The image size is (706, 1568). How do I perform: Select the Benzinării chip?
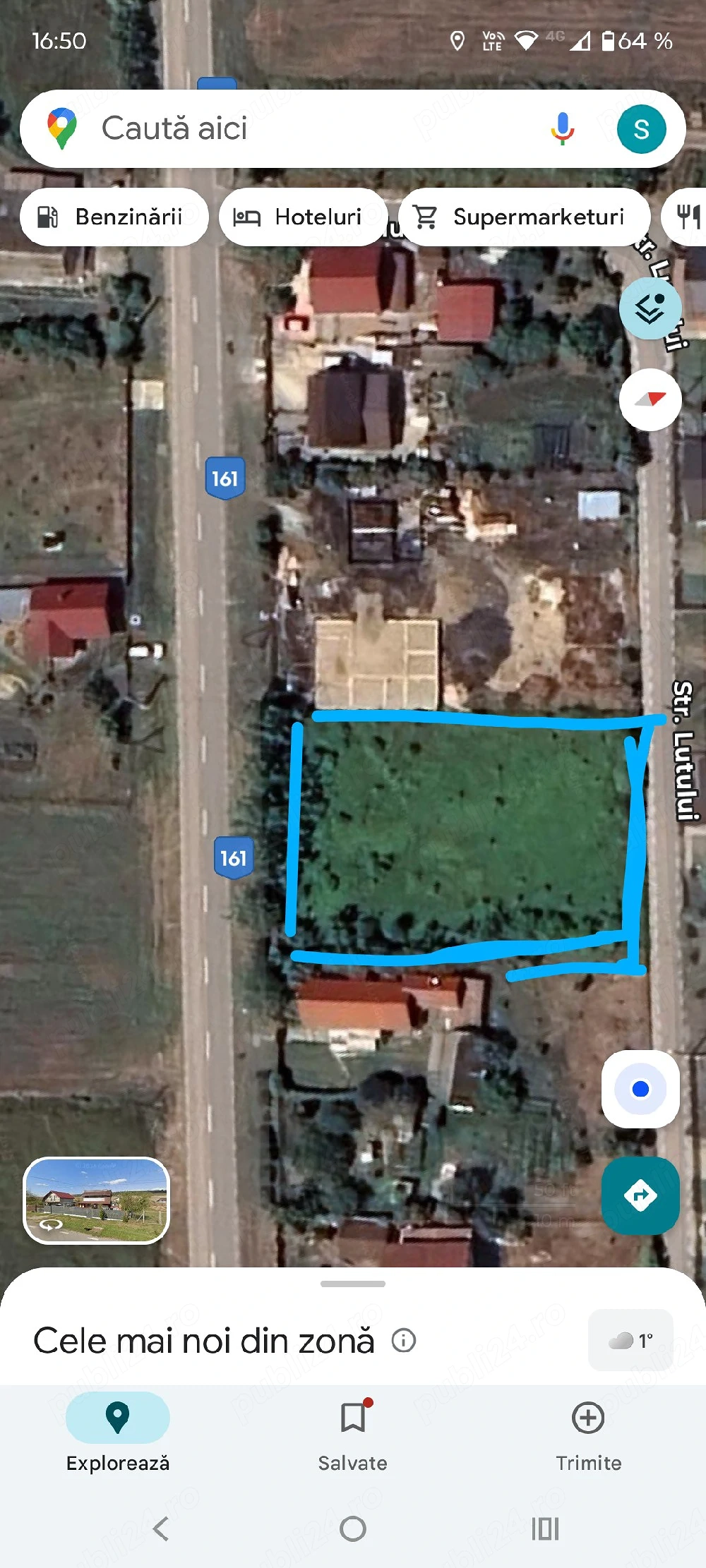tap(114, 217)
